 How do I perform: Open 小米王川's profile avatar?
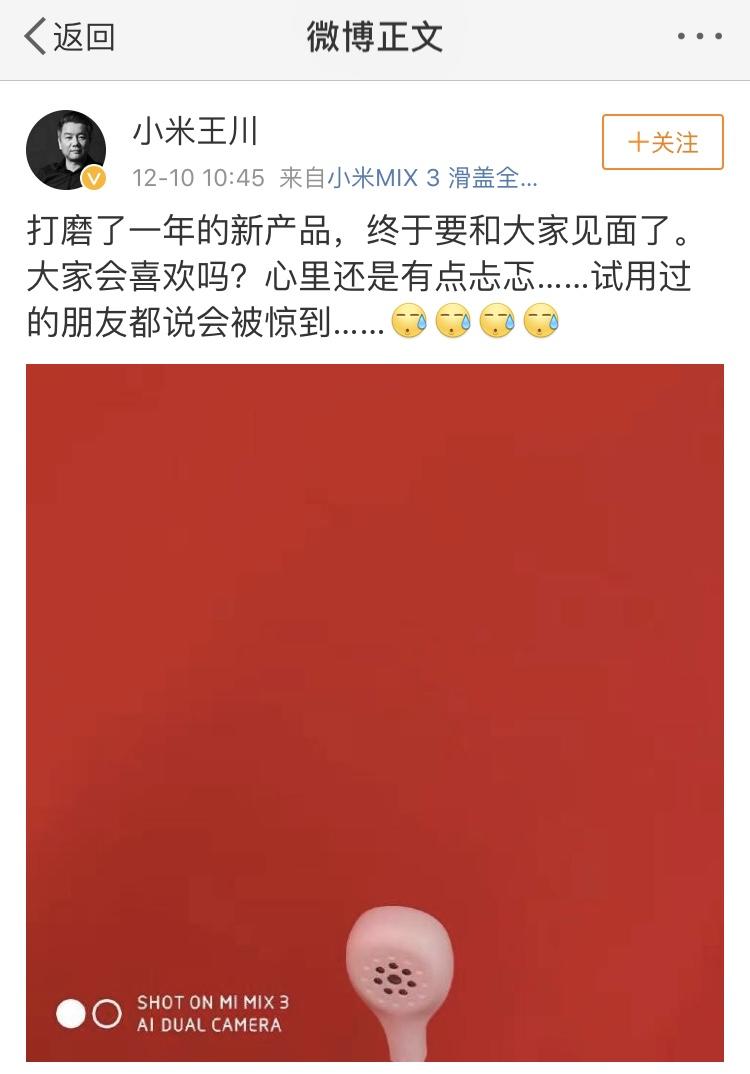pos(66,150)
